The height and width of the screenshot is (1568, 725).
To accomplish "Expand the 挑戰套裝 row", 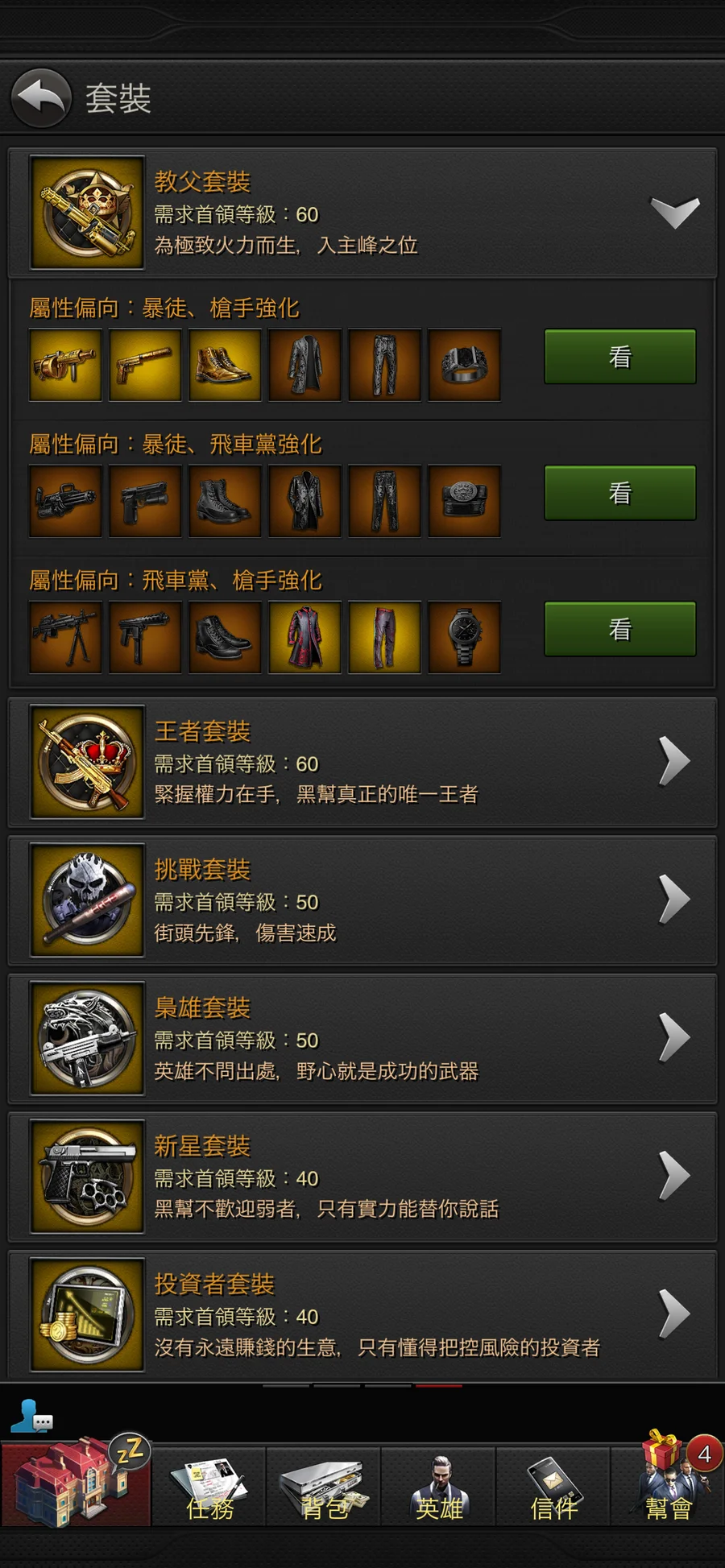I will point(674,900).
